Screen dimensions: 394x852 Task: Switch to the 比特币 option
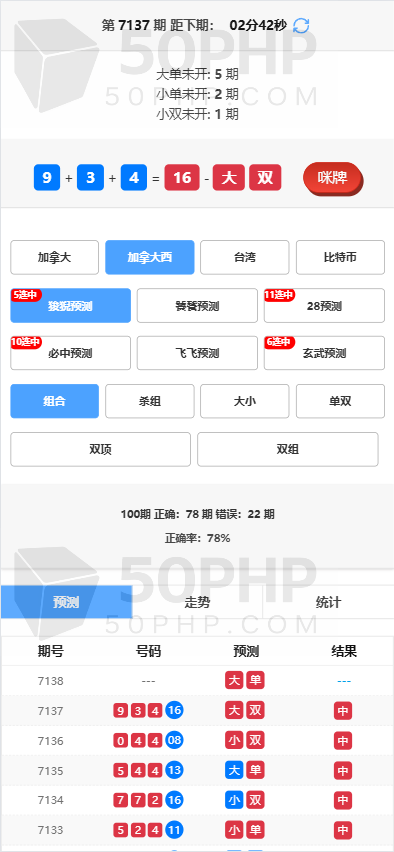[x=340, y=258]
